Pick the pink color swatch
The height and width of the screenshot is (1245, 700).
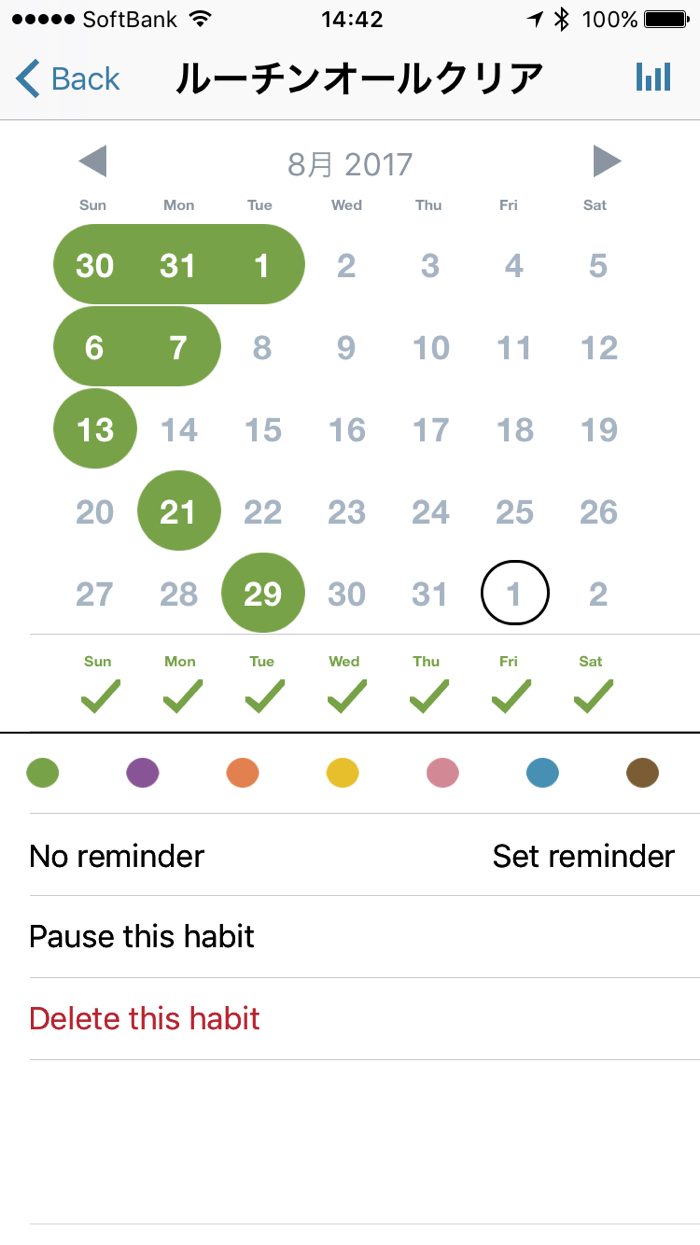[x=442, y=773]
